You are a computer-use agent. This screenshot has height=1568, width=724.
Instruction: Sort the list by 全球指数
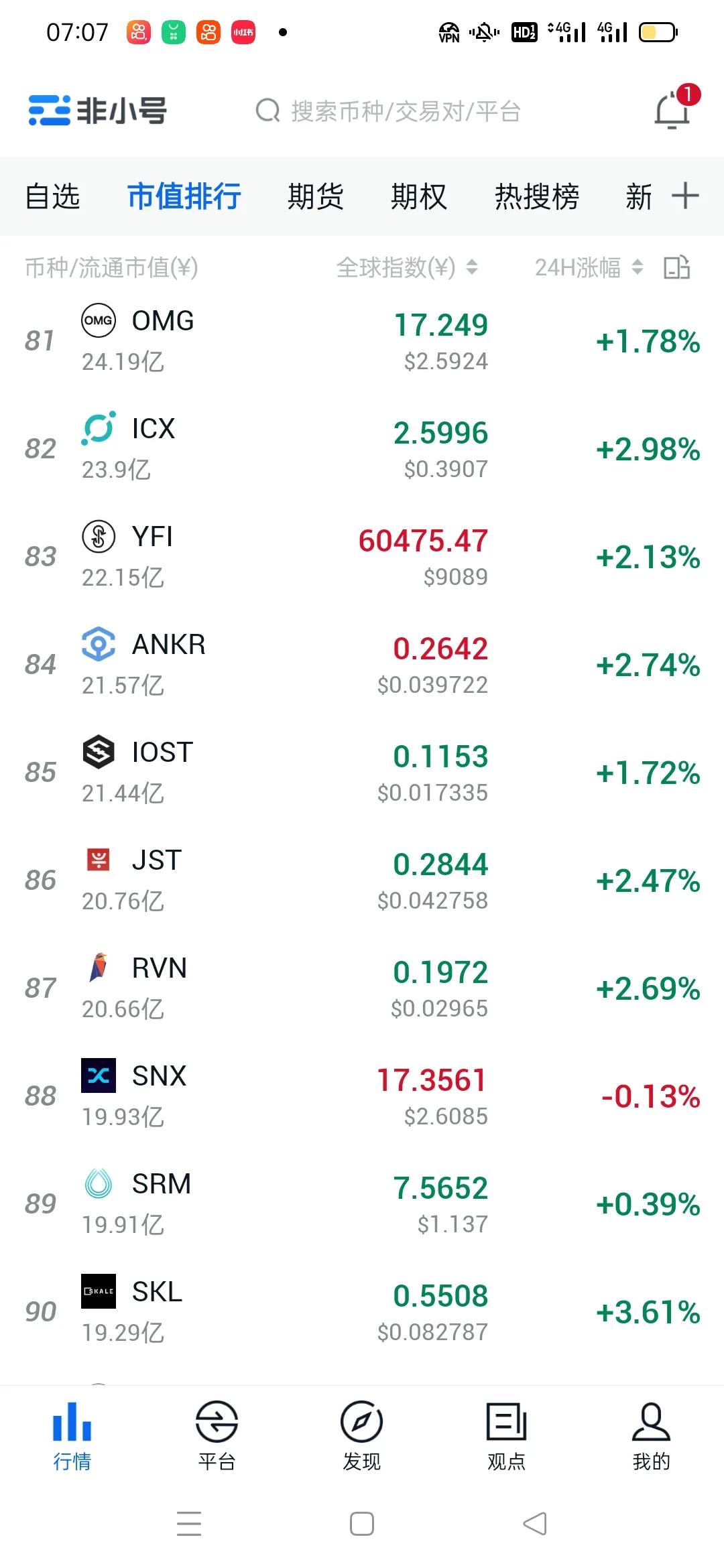pyautogui.click(x=406, y=268)
